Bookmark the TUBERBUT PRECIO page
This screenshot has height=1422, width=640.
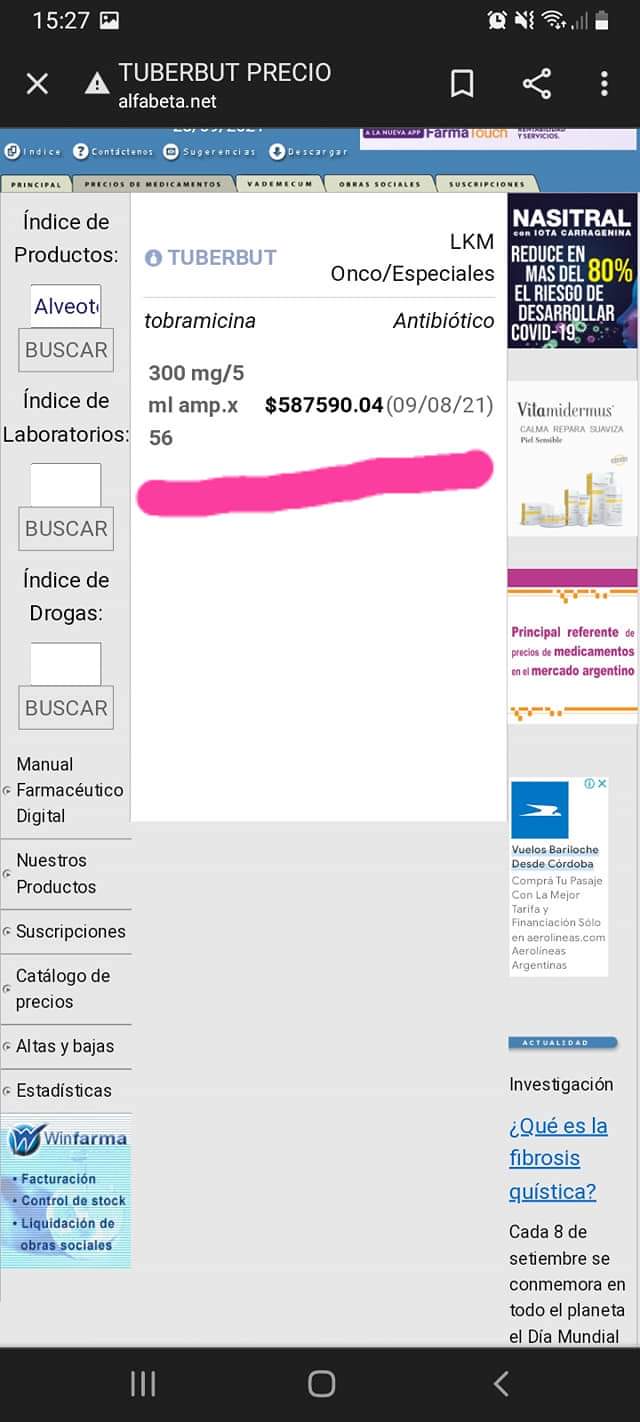tap(462, 84)
